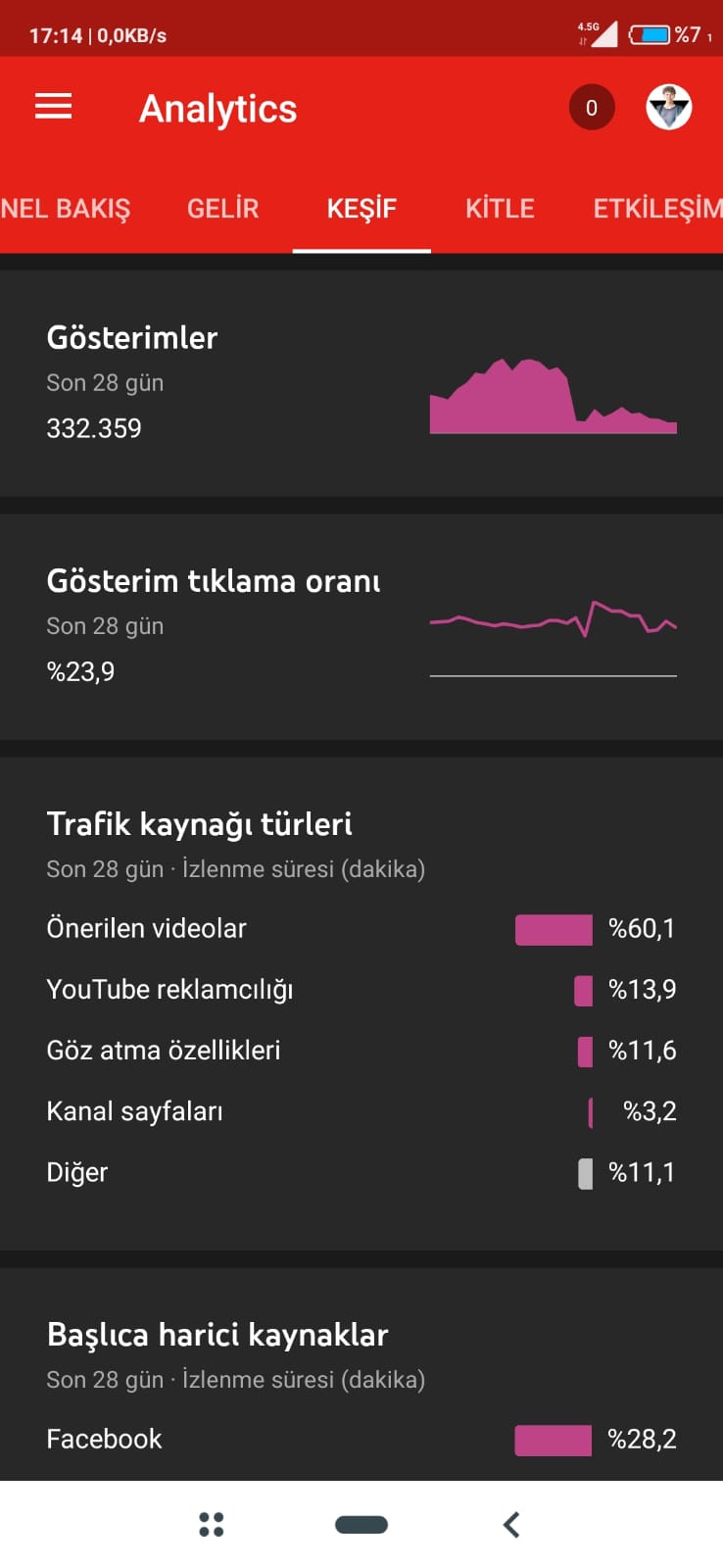Open the Gösterimler card

click(x=361, y=383)
